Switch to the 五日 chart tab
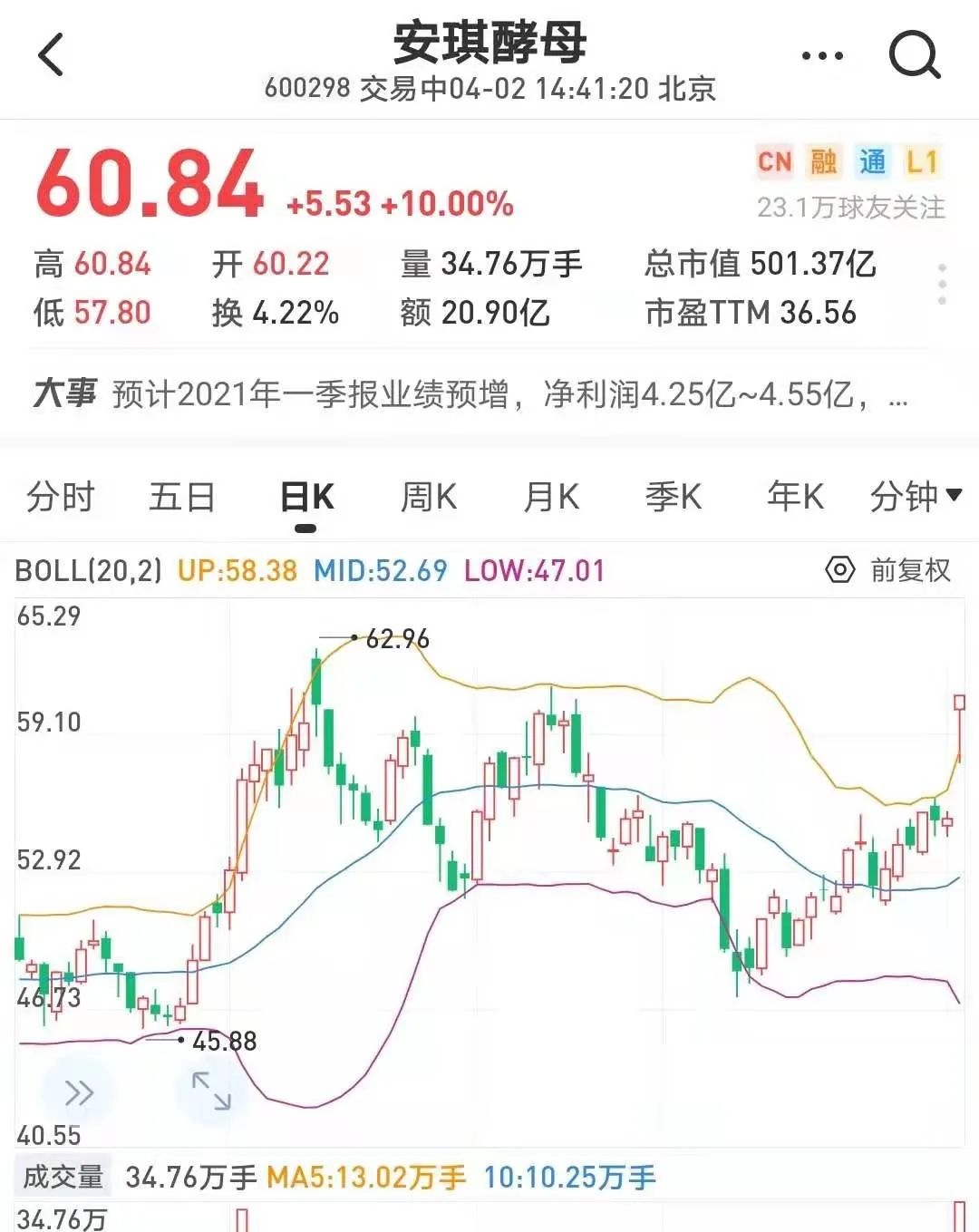 (182, 497)
